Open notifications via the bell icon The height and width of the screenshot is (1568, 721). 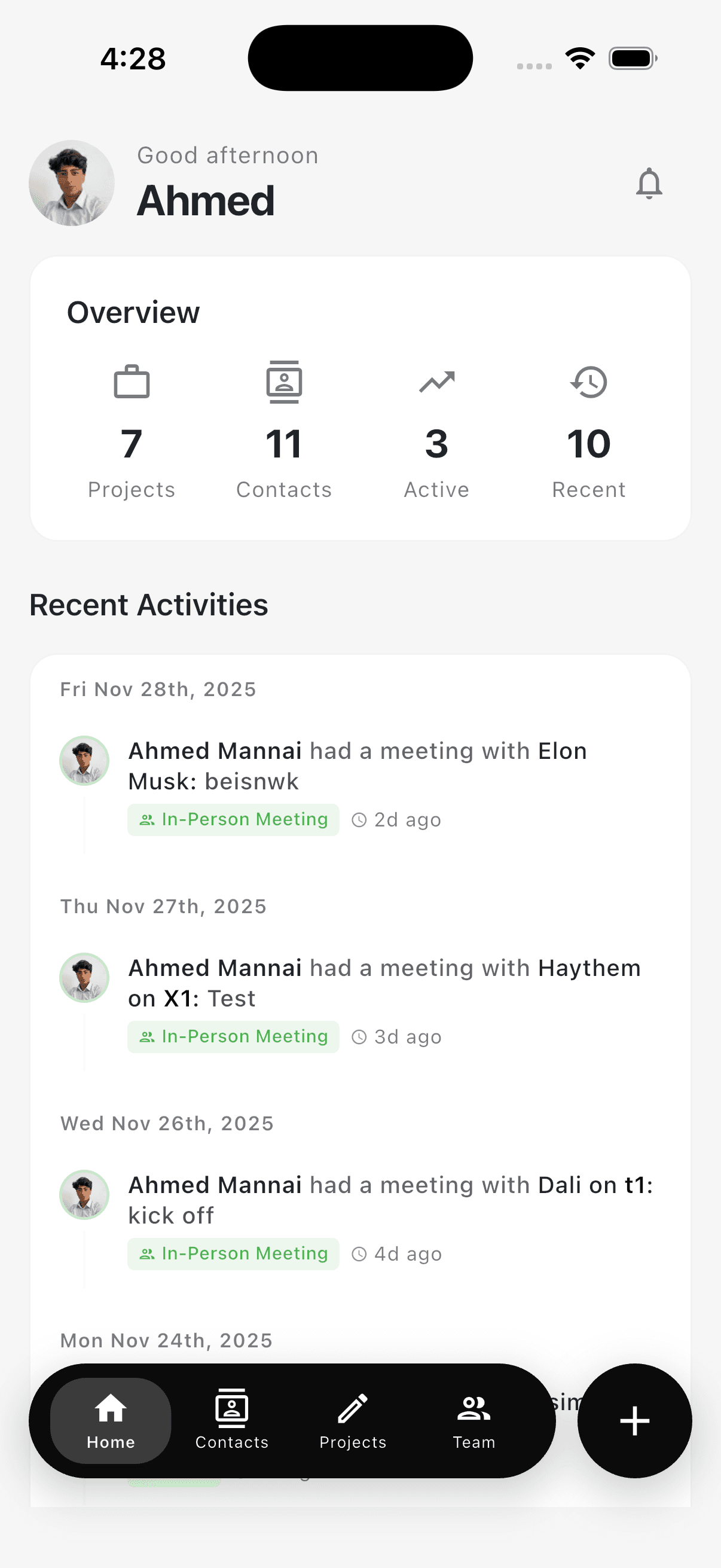(649, 184)
